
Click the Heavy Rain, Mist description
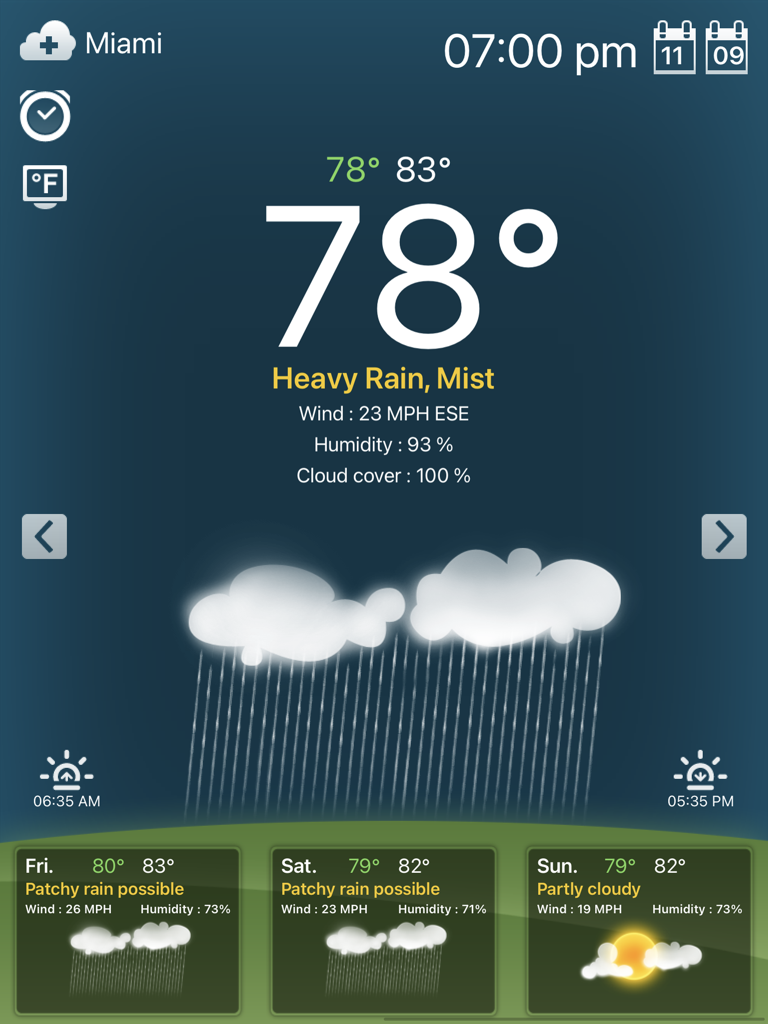point(384,377)
